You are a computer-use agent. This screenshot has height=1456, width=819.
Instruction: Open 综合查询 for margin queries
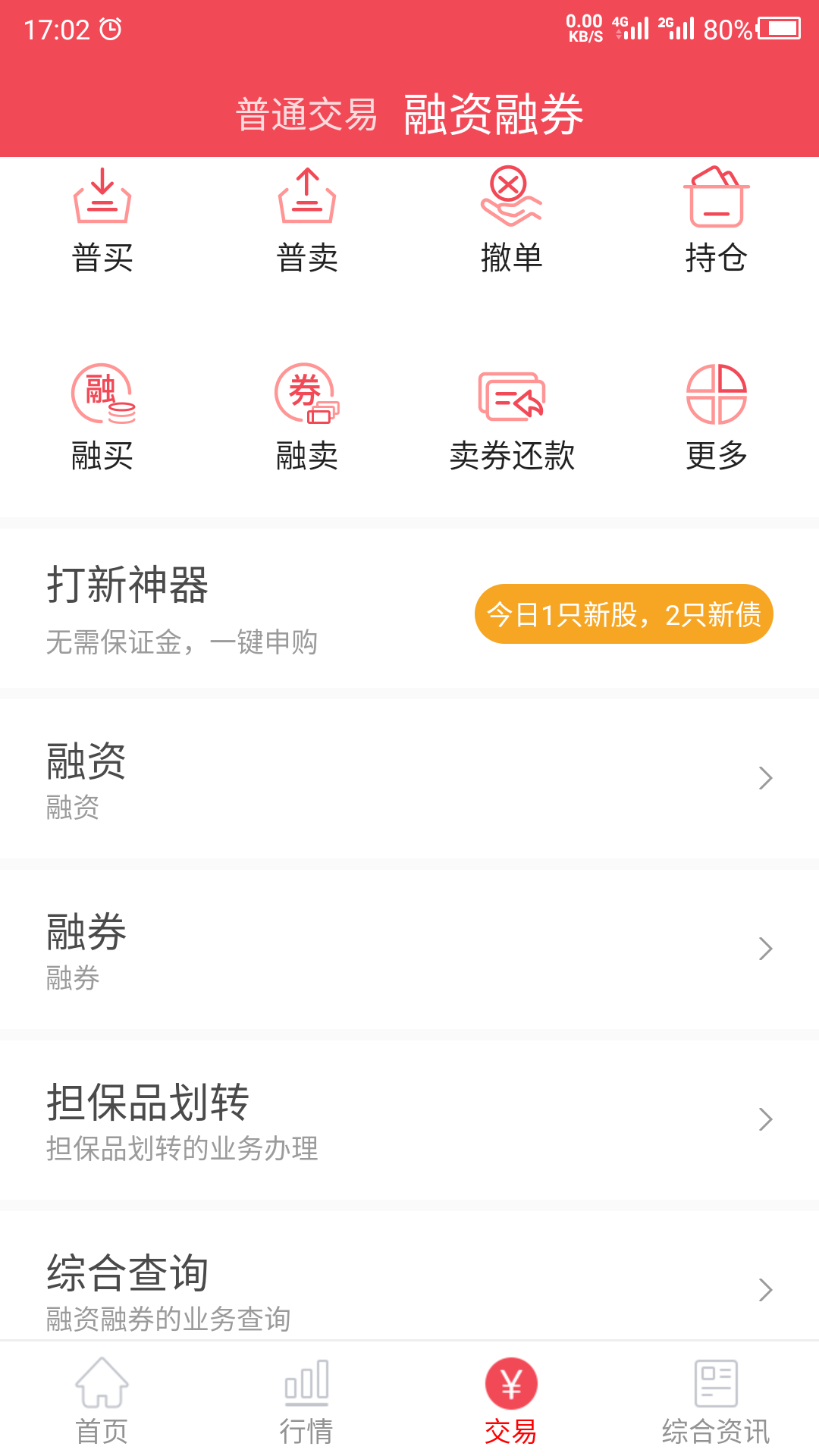click(409, 1289)
